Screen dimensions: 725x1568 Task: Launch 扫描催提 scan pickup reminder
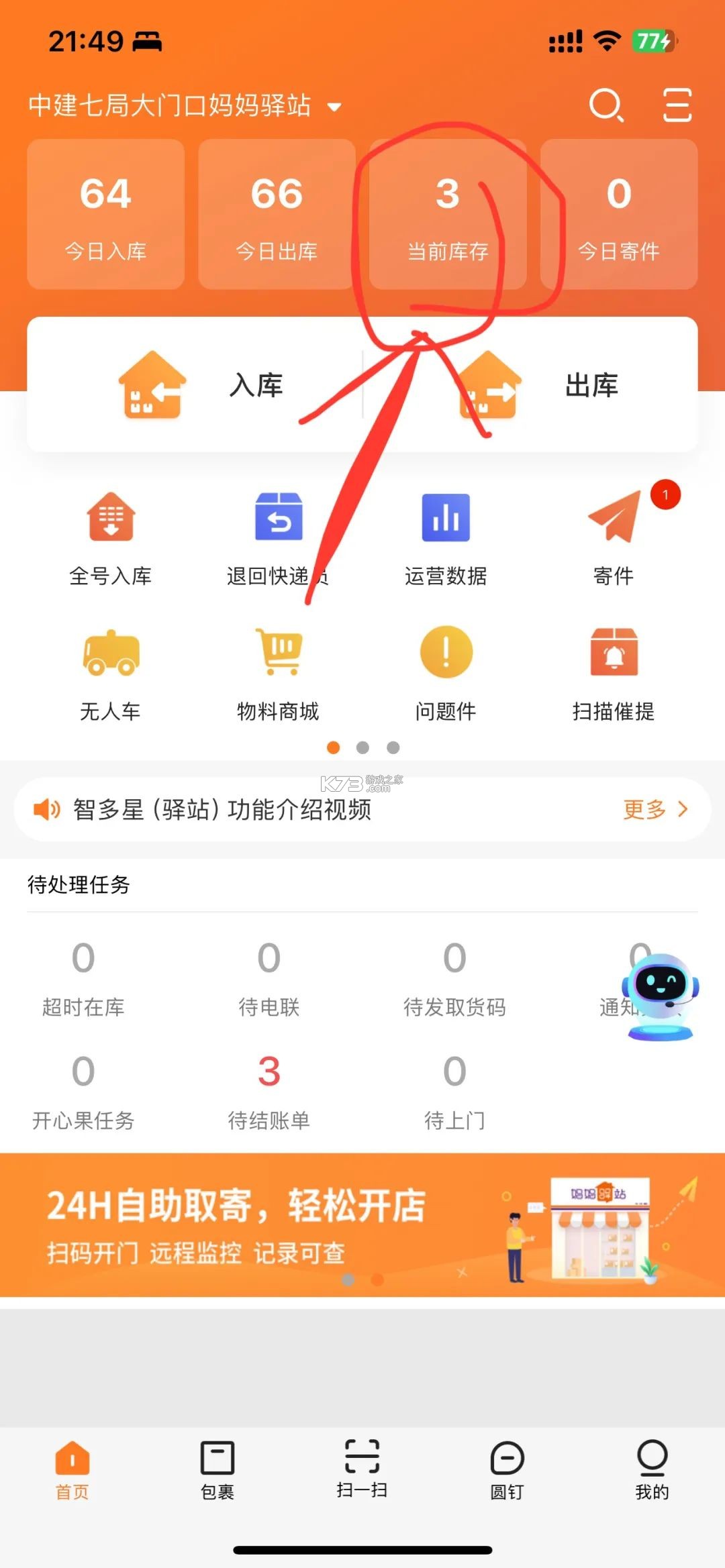click(612, 674)
